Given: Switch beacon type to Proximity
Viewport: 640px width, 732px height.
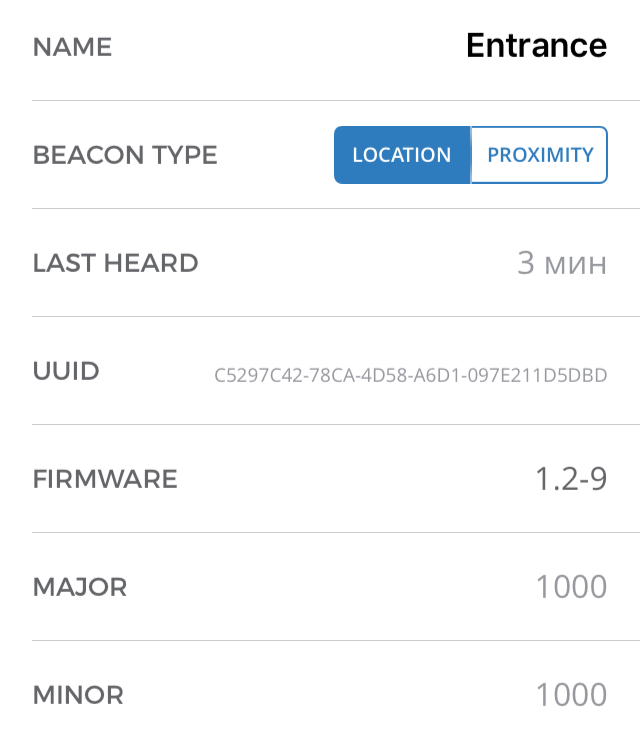Looking at the screenshot, I should coord(539,155).
